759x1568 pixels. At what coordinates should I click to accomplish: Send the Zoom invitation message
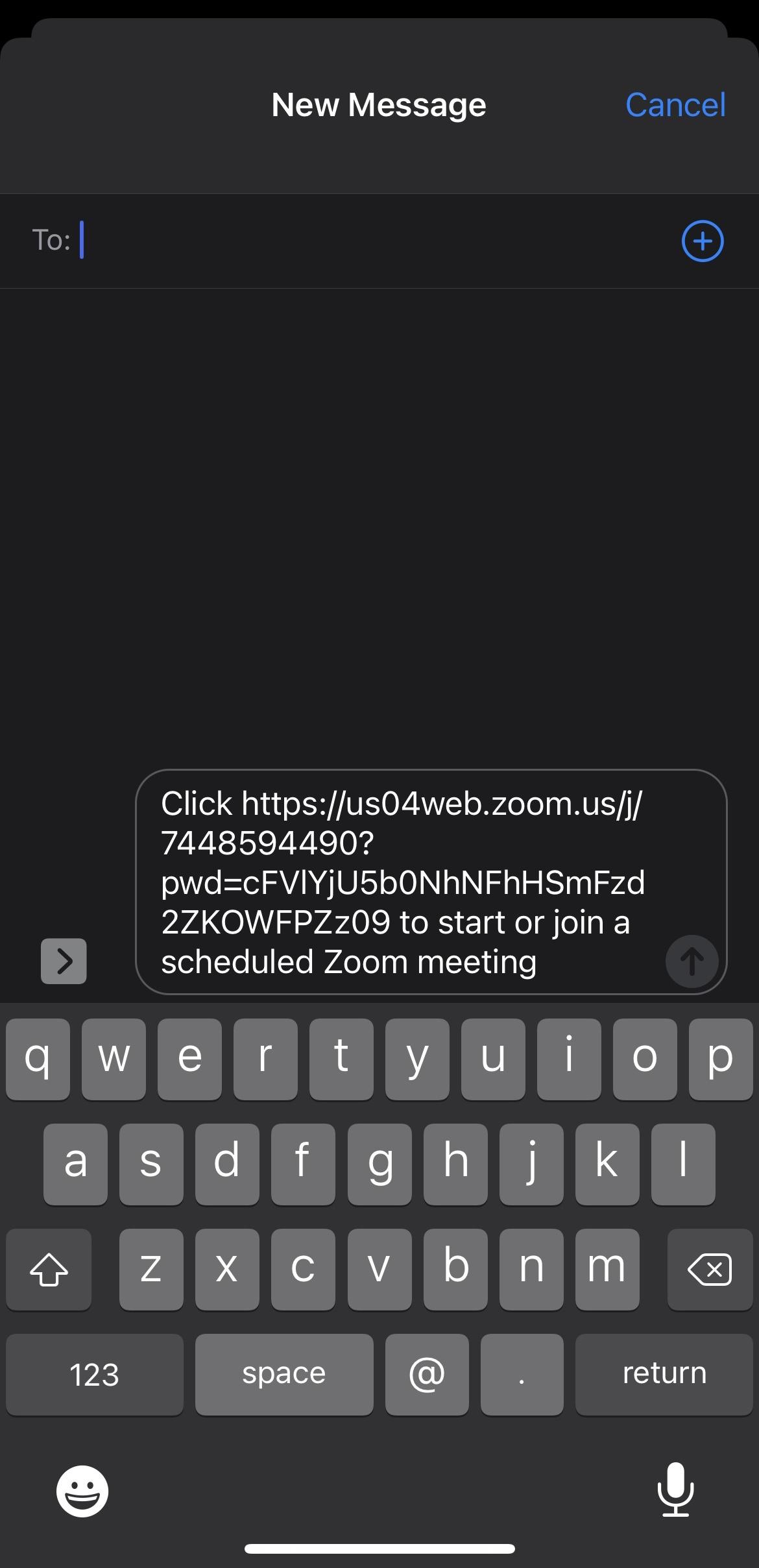692,961
